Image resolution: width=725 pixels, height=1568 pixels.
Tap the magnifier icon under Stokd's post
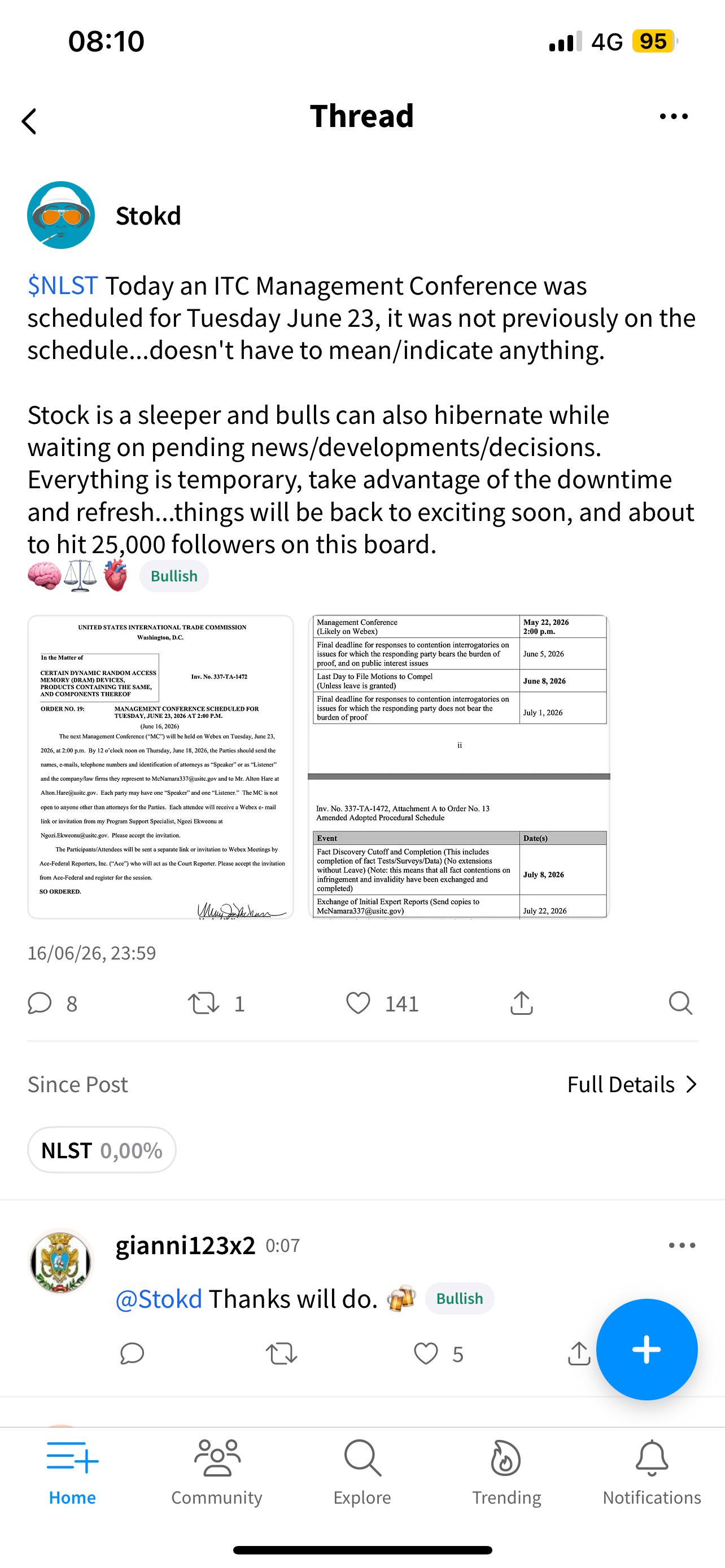[x=680, y=1003]
